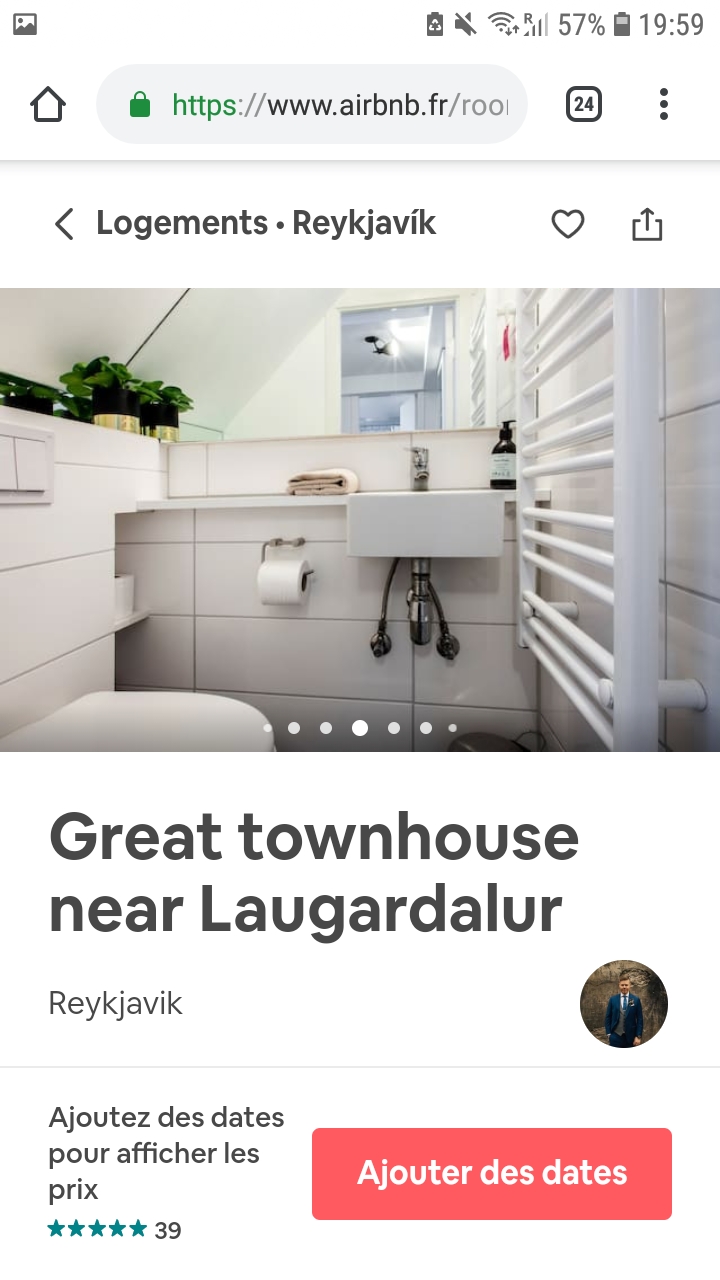720x1280 pixels.
Task: Open the host's profile photo
Action: (623, 1004)
